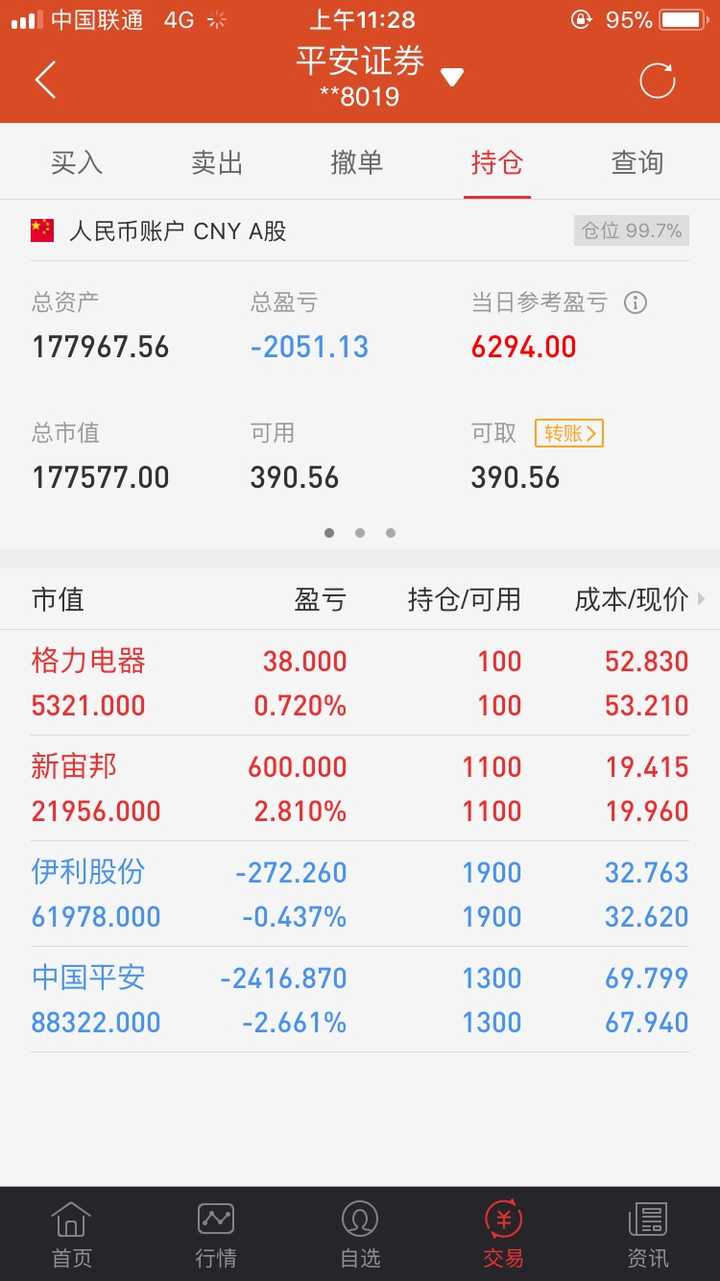Switch to the 撤单 cancel-order tab

(x=357, y=161)
